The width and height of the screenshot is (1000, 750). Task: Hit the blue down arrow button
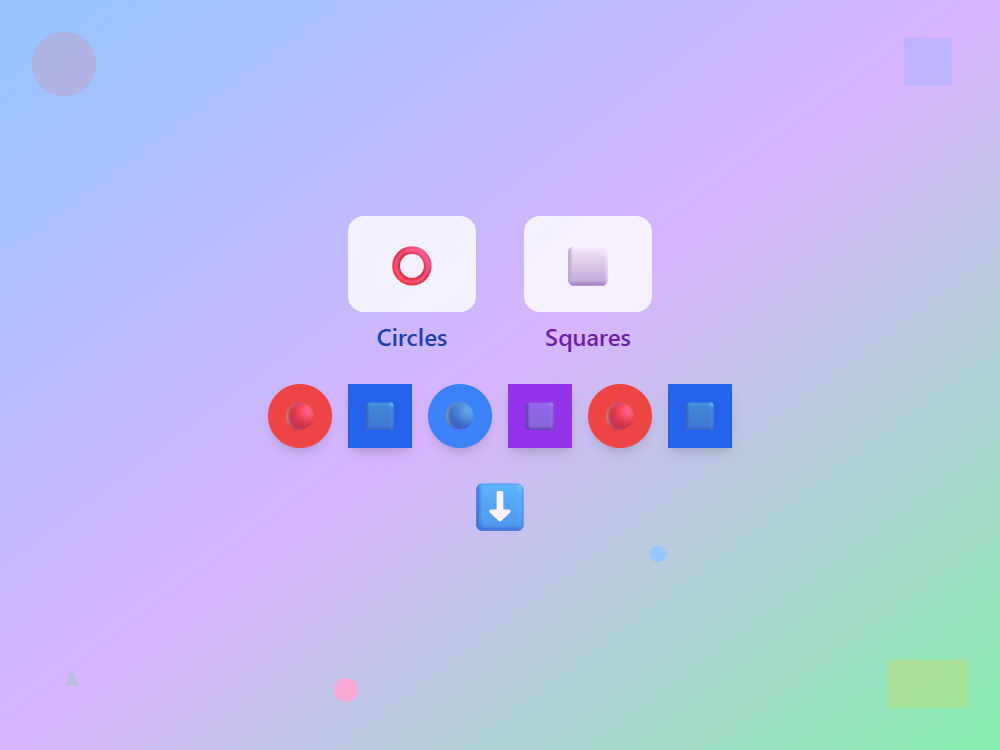tap(500, 507)
